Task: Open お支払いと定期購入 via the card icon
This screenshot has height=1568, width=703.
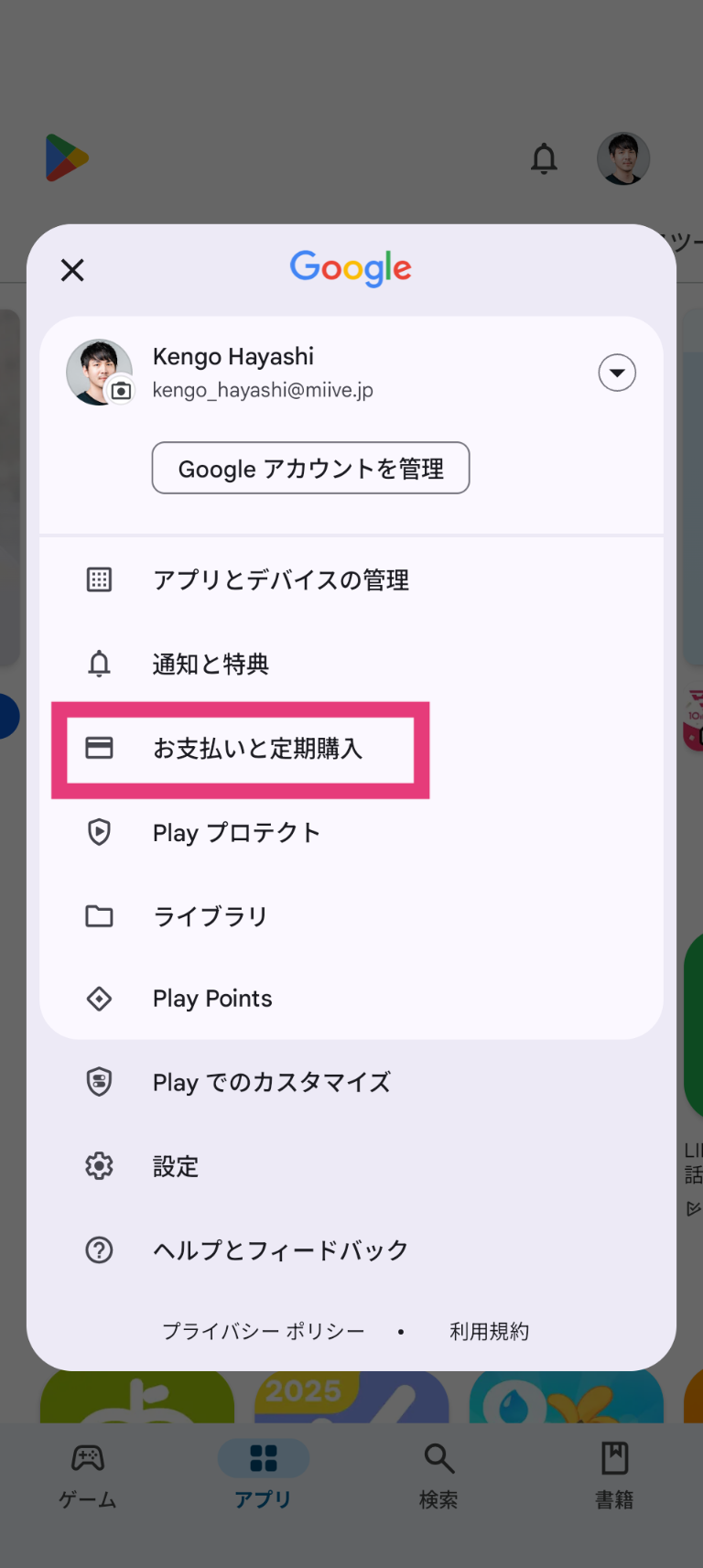Action: (x=99, y=748)
